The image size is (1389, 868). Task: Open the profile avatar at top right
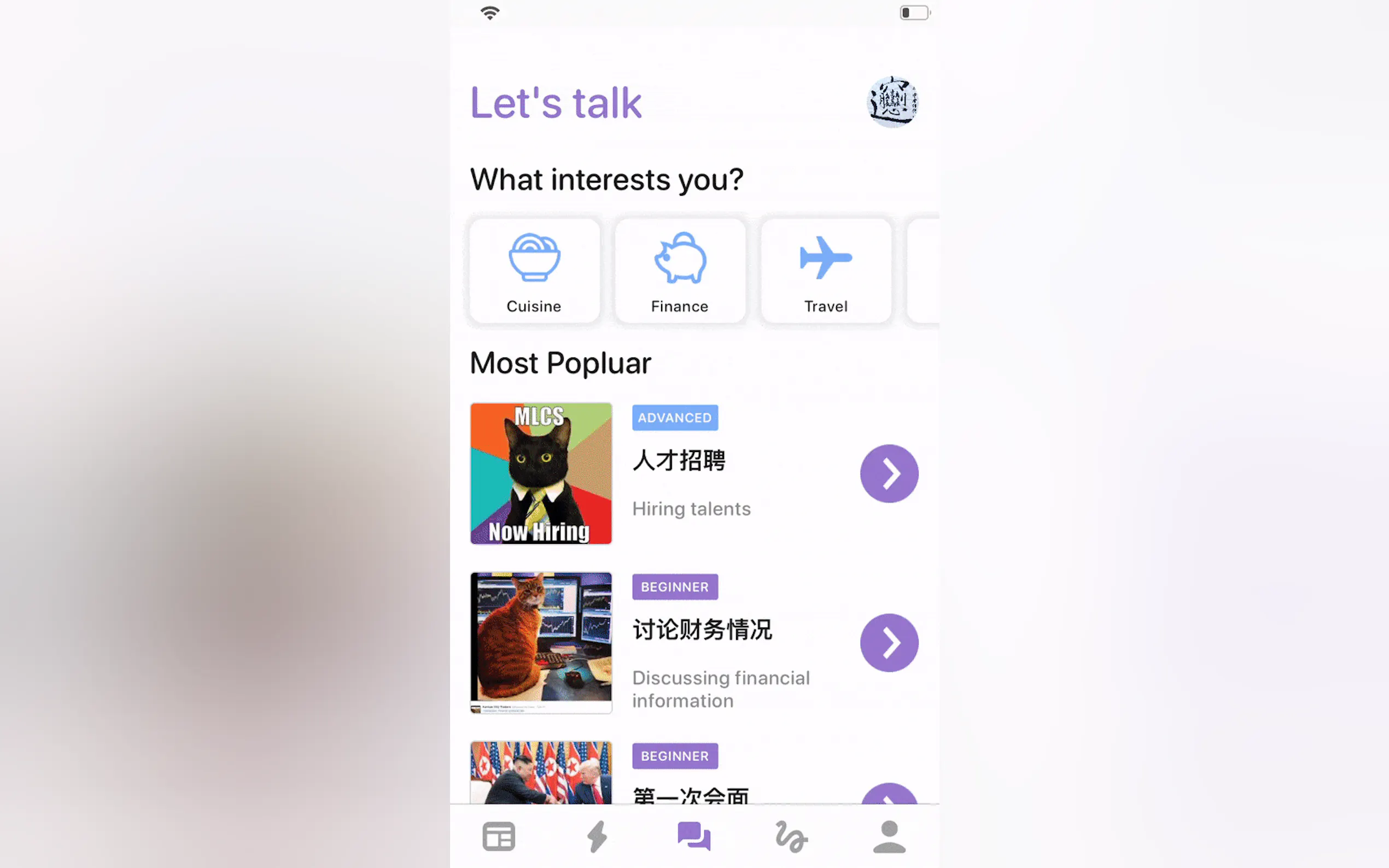point(892,102)
